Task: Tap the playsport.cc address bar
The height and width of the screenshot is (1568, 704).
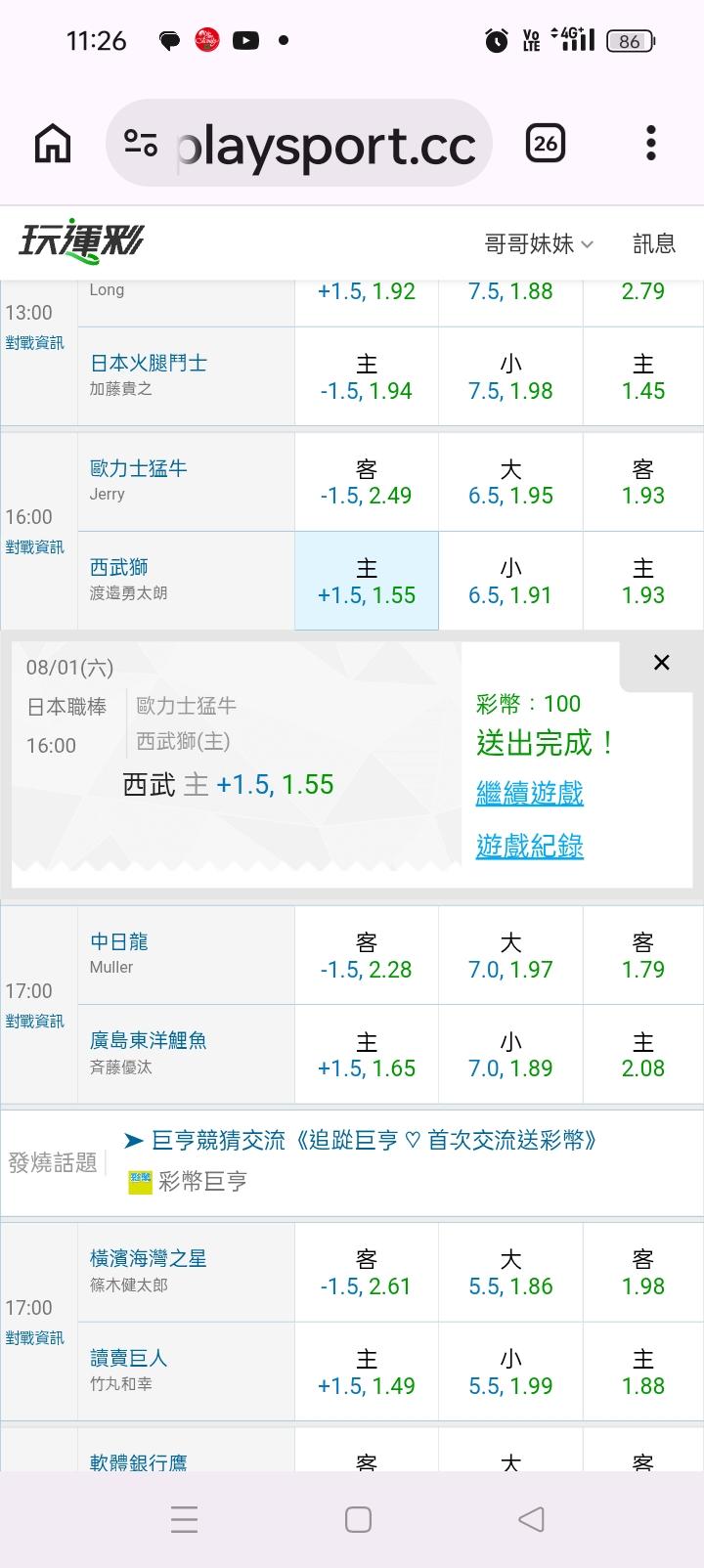Action: coord(299,145)
